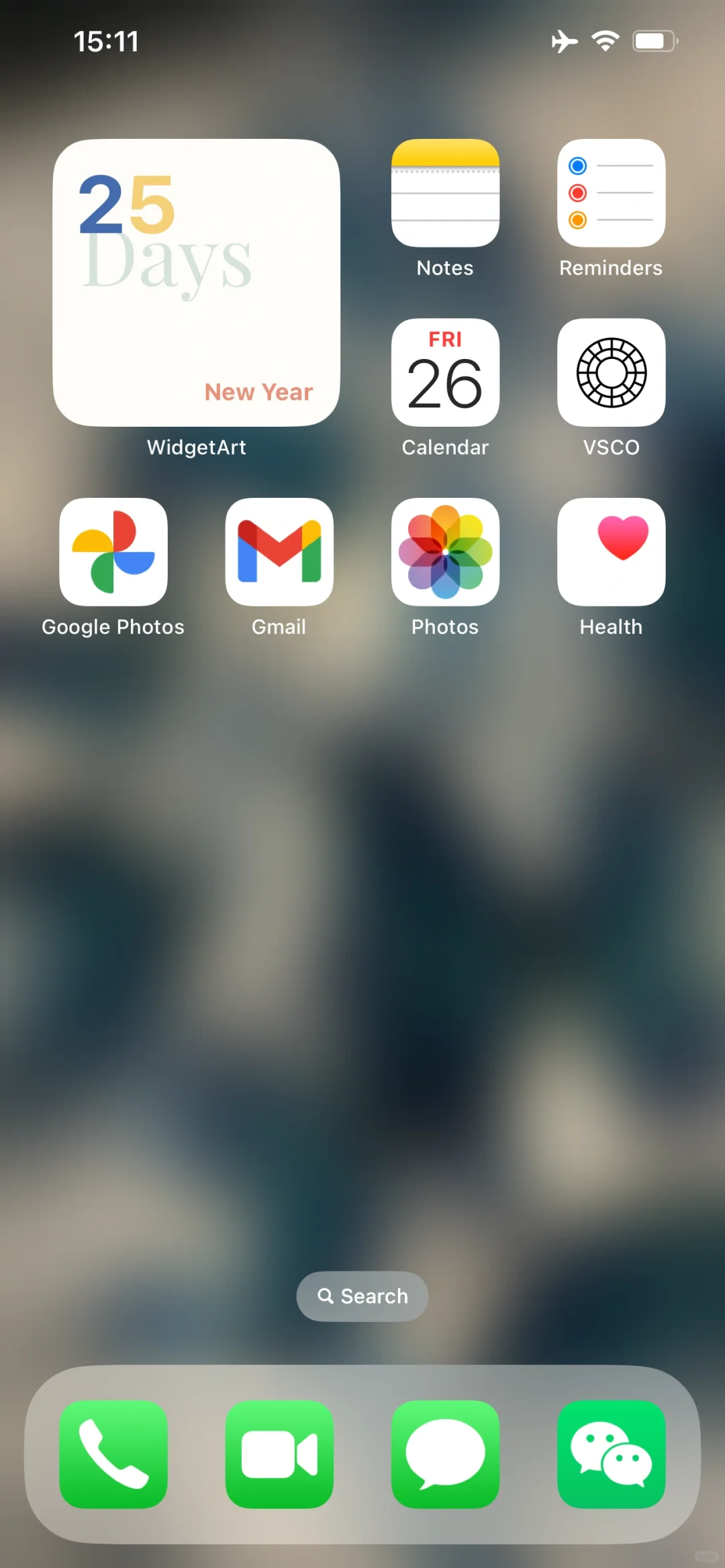This screenshot has width=725, height=1568.
Task: Open the Apple Photos app
Action: coord(445,552)
